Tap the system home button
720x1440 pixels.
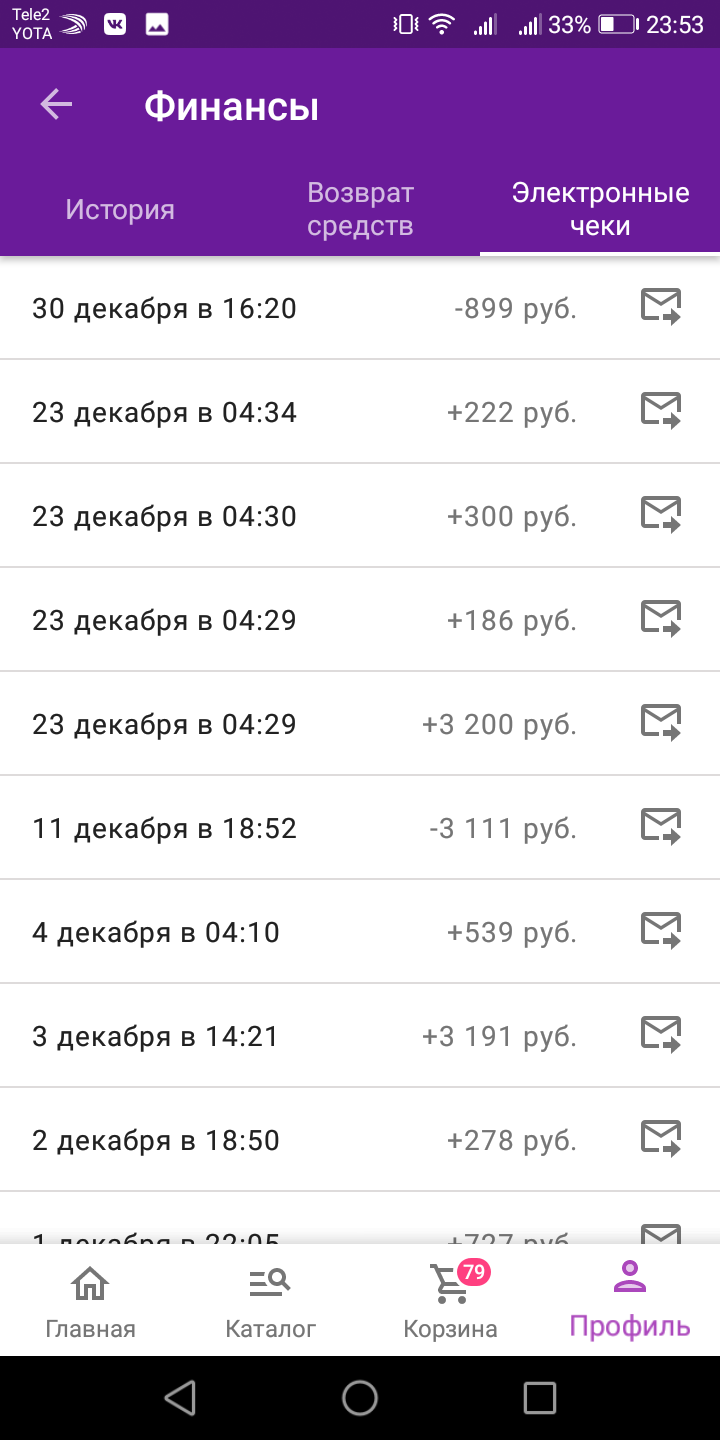pyautogui.click(x=360, y=1398)
